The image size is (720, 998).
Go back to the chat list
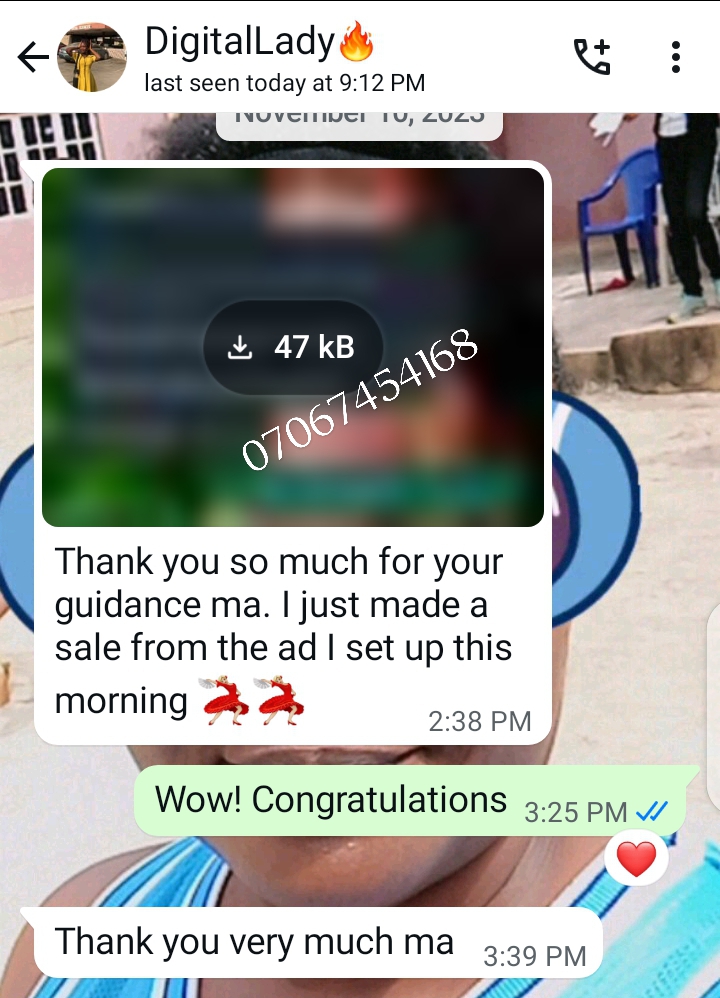pyautogui.click(x=33, y=58)
